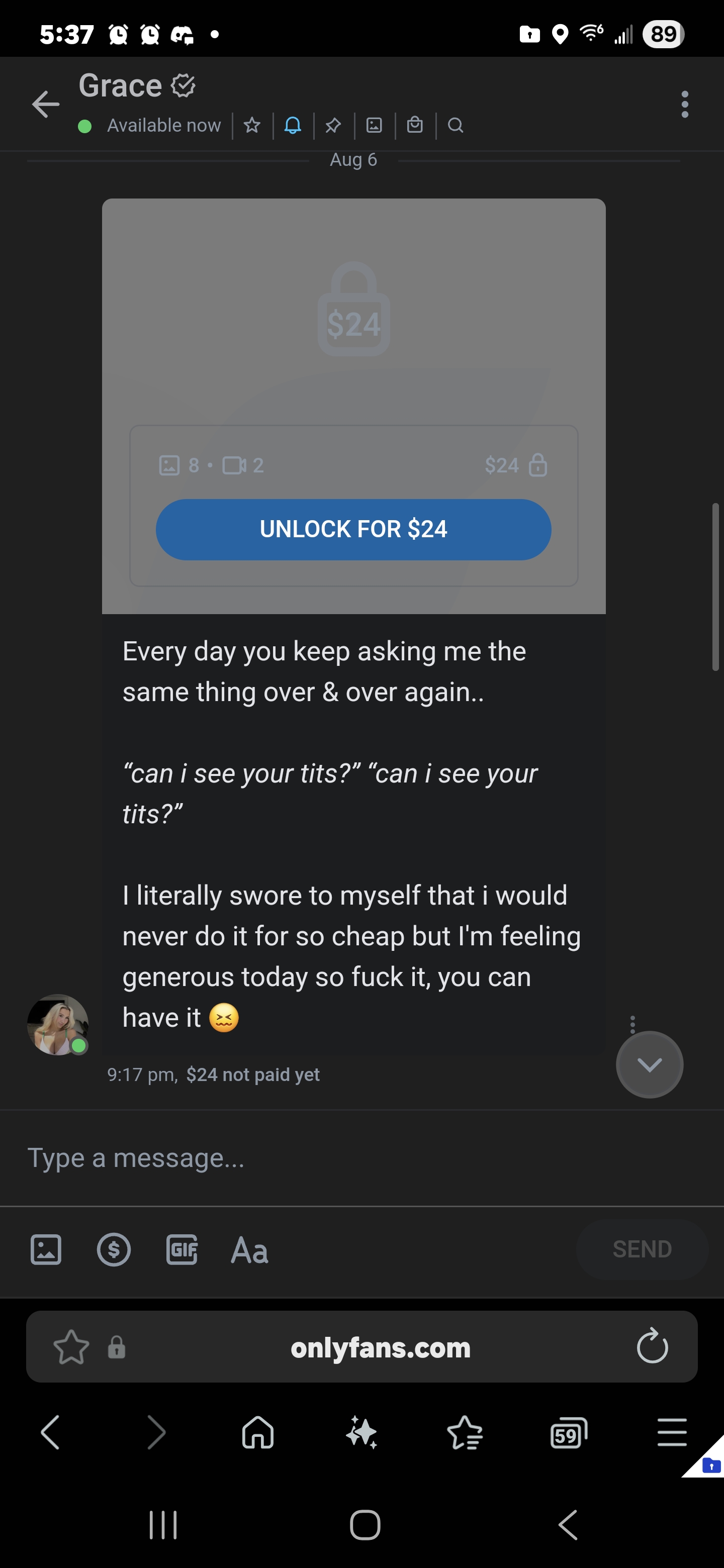724x1568 pixels.
Task: Jump to latest messages with the down arrow
Action: 649,1064
